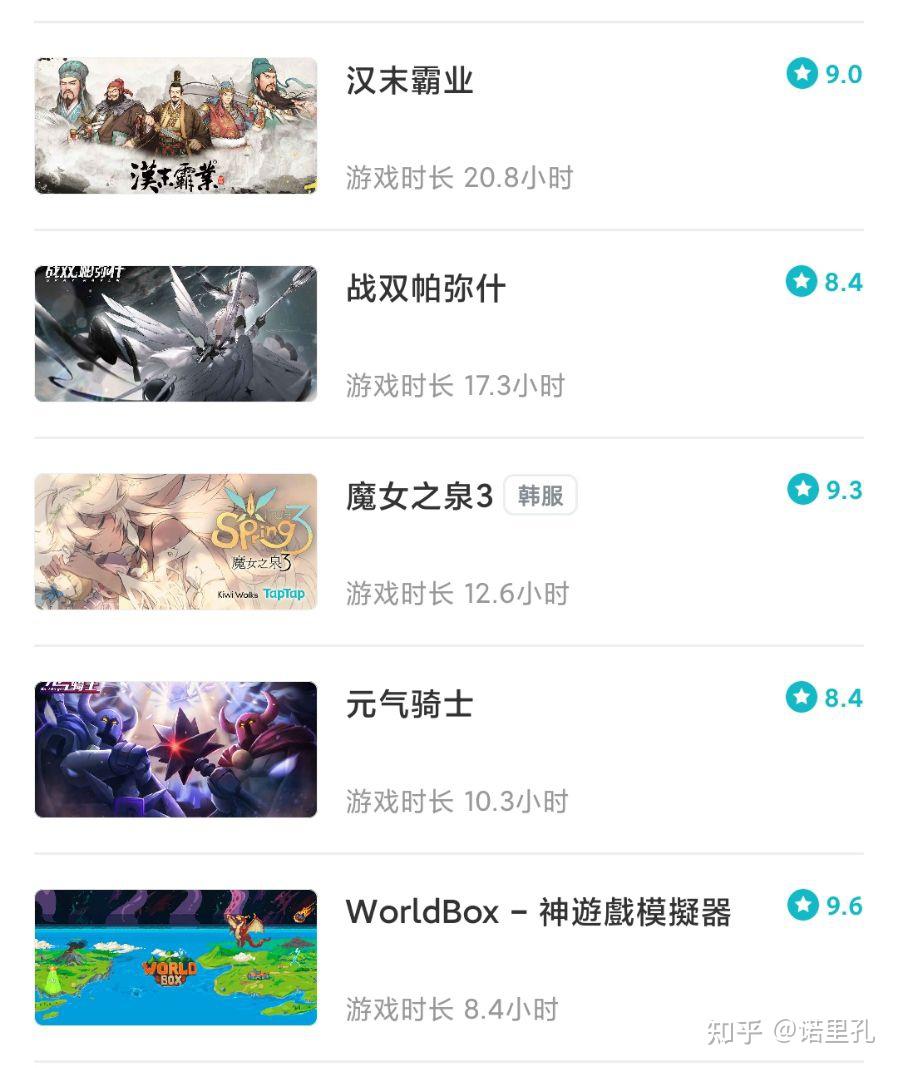View the 元气骑士 game details

409,704
